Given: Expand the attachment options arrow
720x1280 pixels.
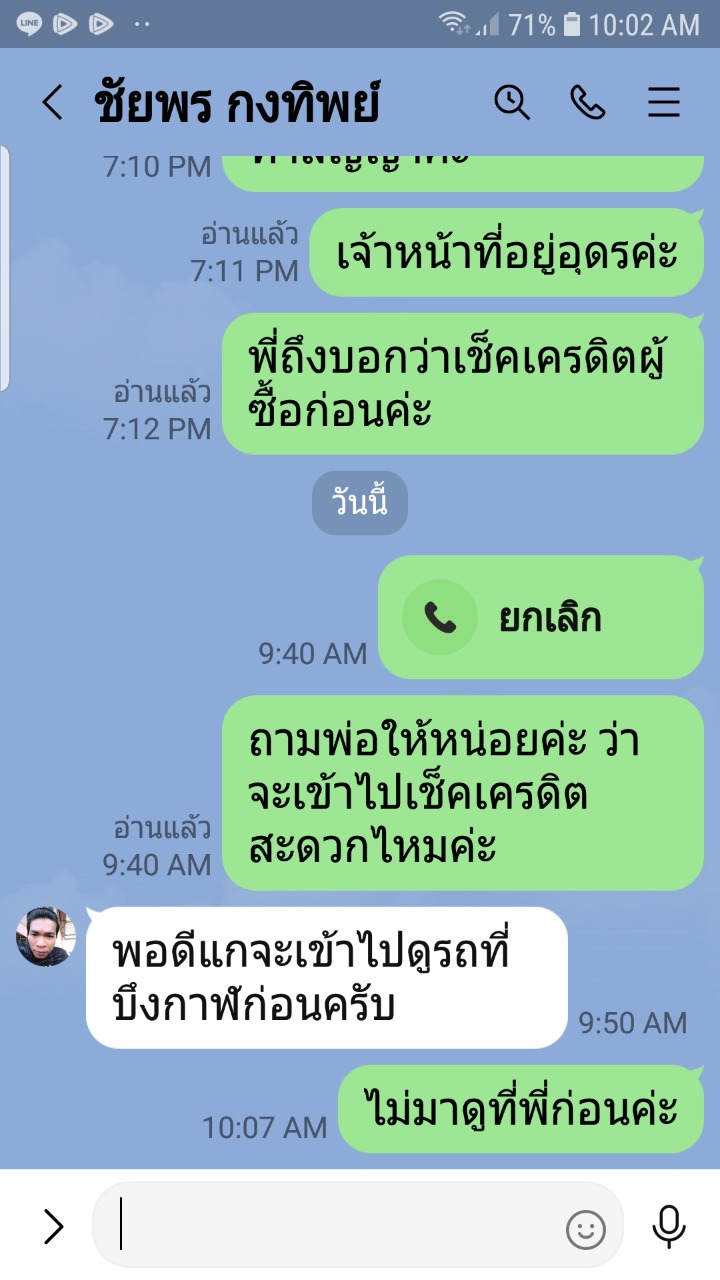Looking at the screenshot, I should point(52,1226).
